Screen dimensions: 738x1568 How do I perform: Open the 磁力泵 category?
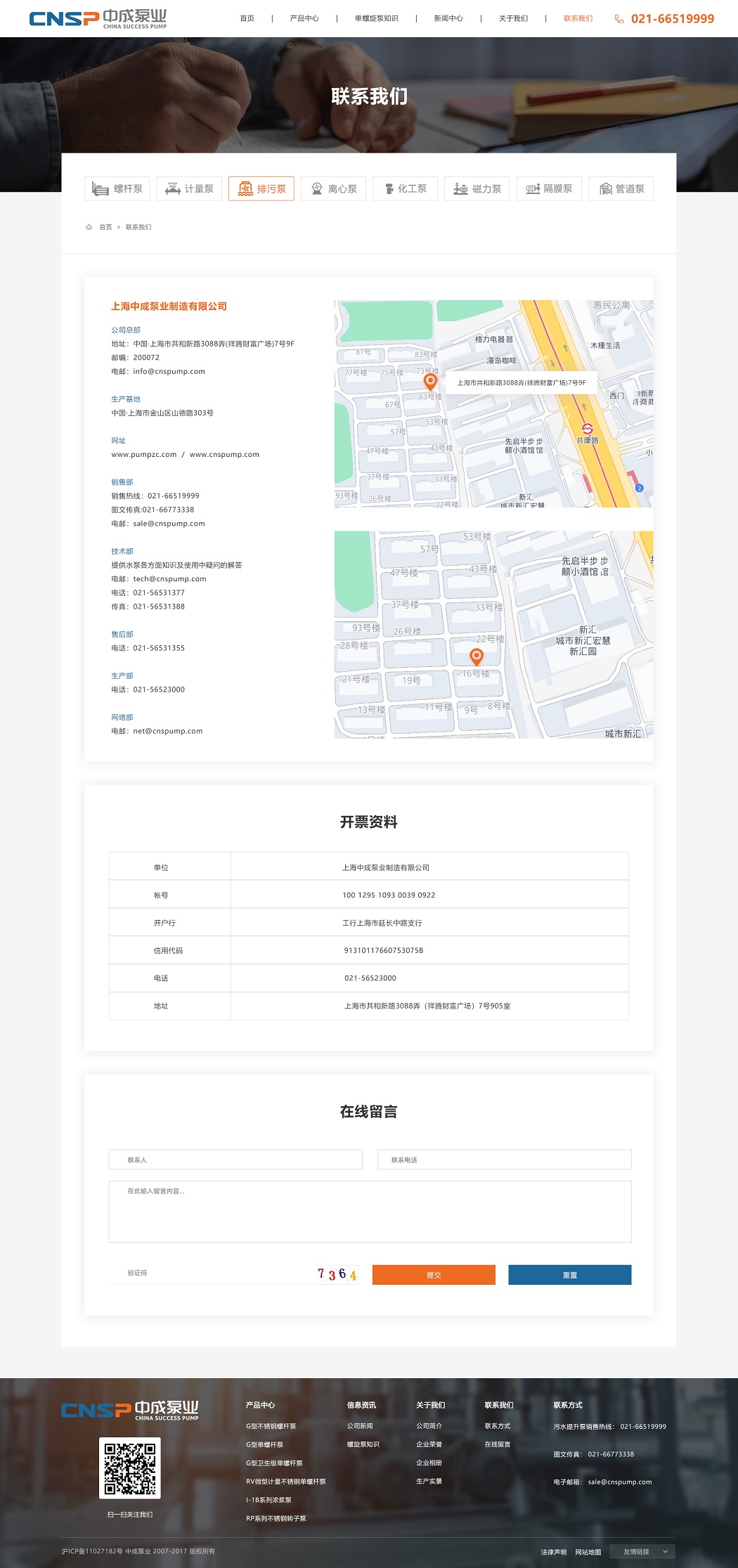pos(477,188)
